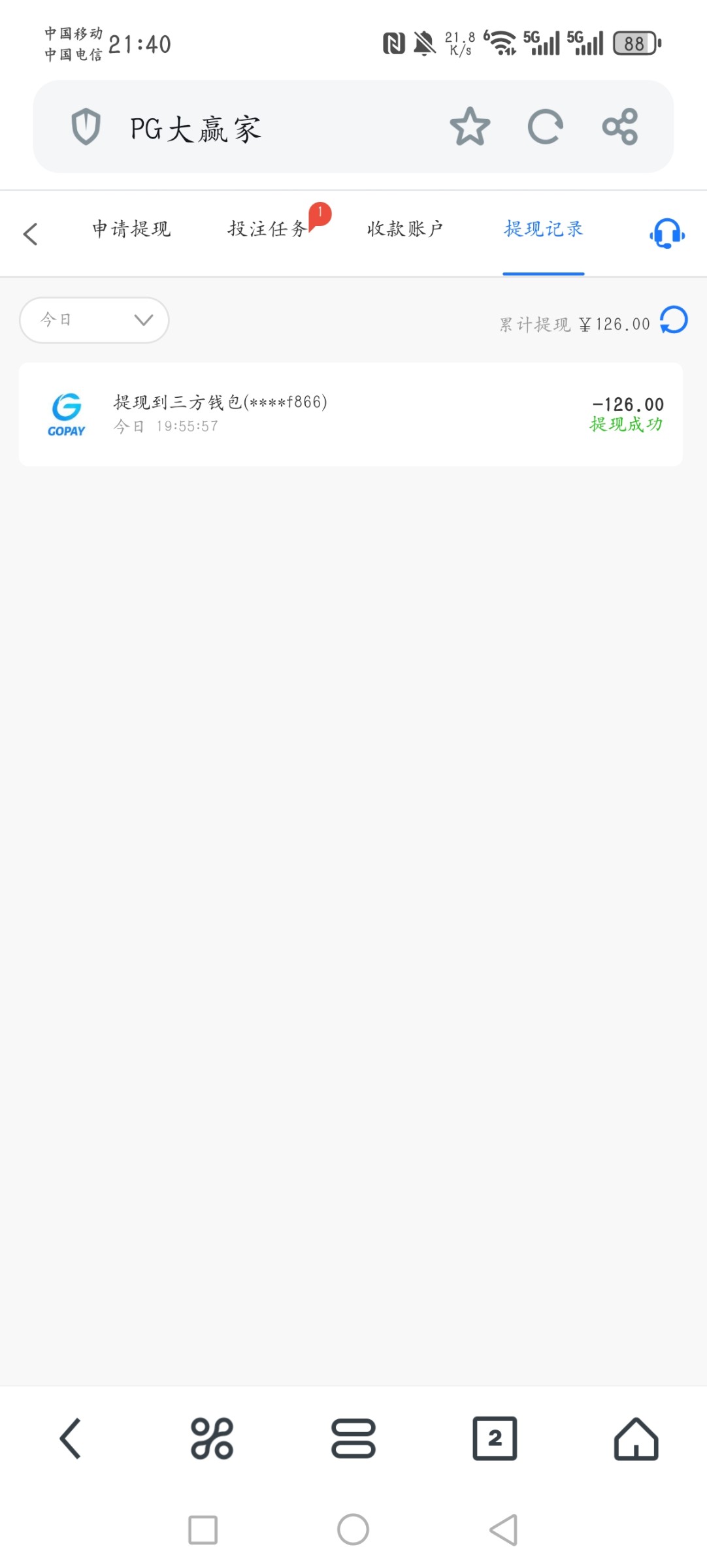View the 2 open browser tabs
This screenshot has width=707, height=1568.
tap(495, 1439)
